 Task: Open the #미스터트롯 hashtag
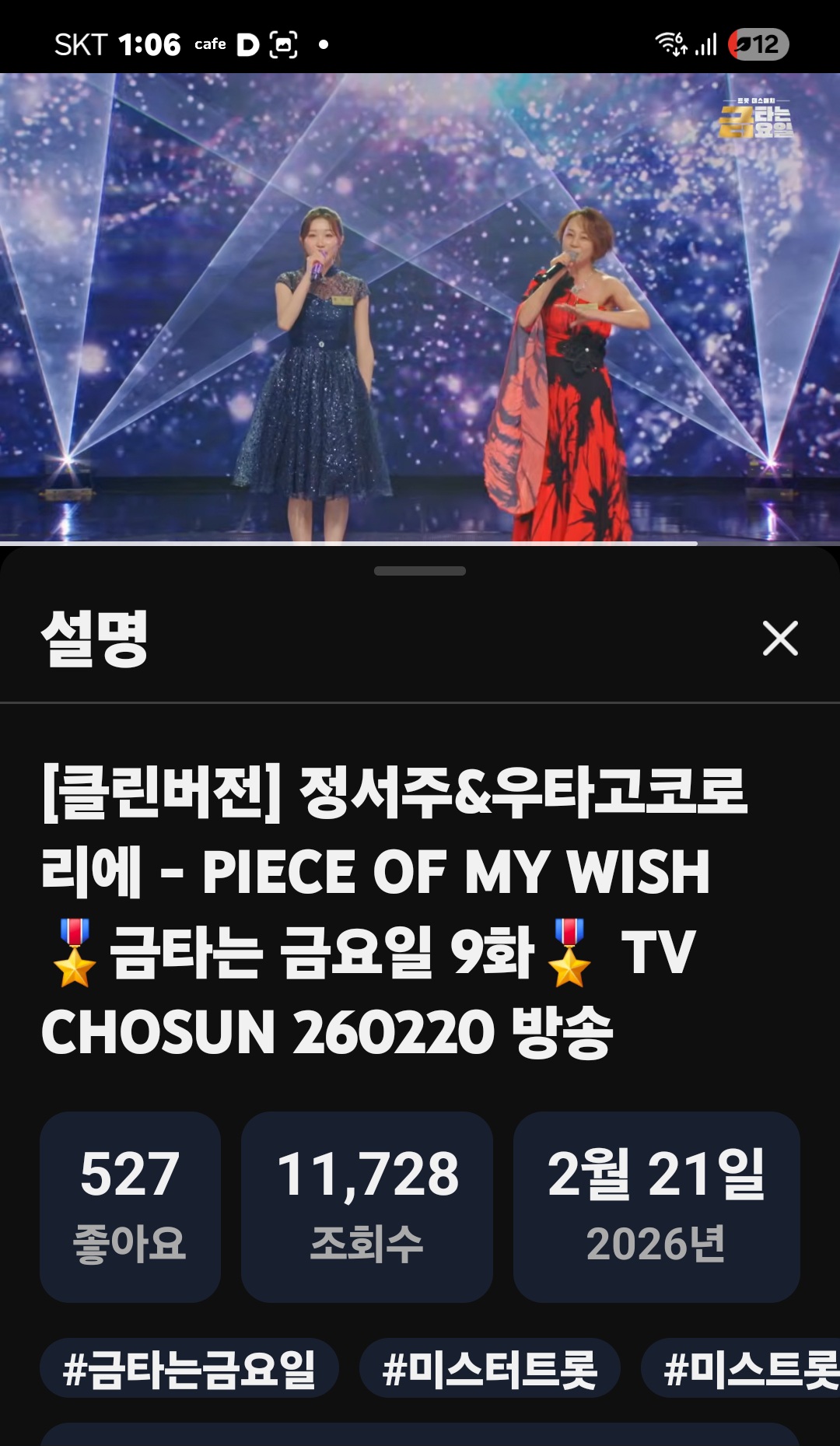tap(489, 1370)
